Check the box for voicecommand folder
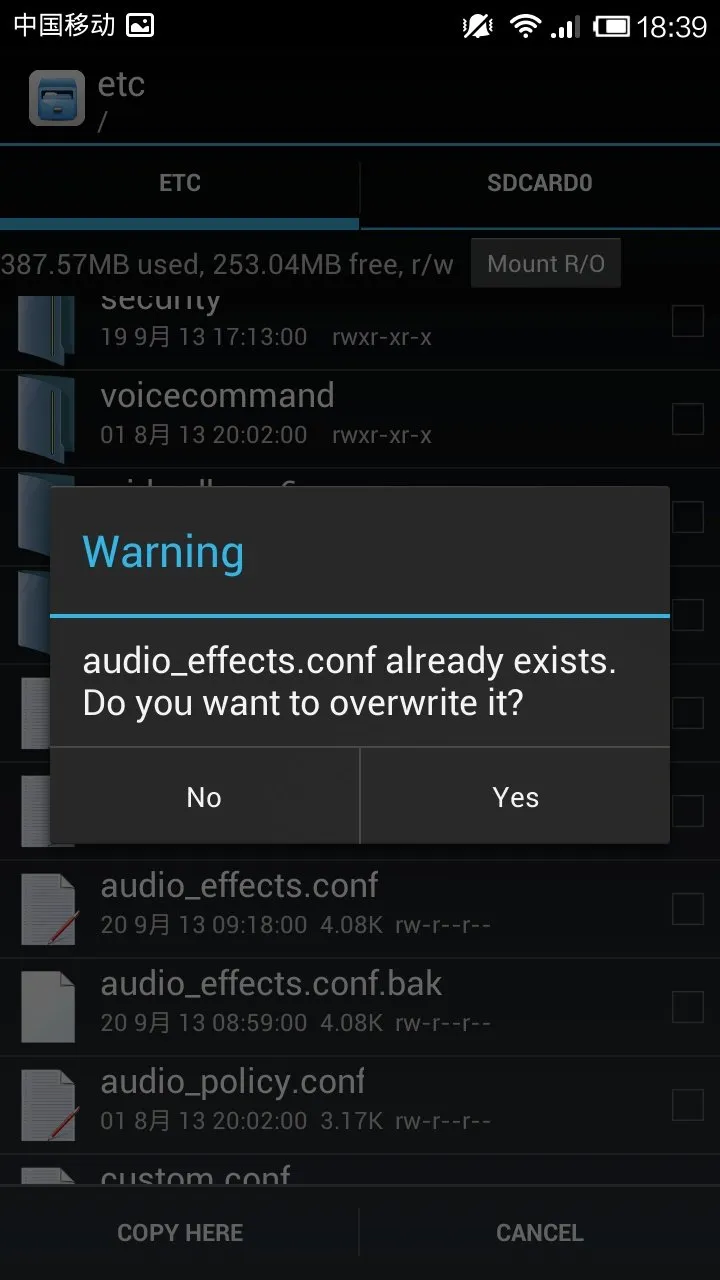720x1280 pixels. click(x=688, y=419)
